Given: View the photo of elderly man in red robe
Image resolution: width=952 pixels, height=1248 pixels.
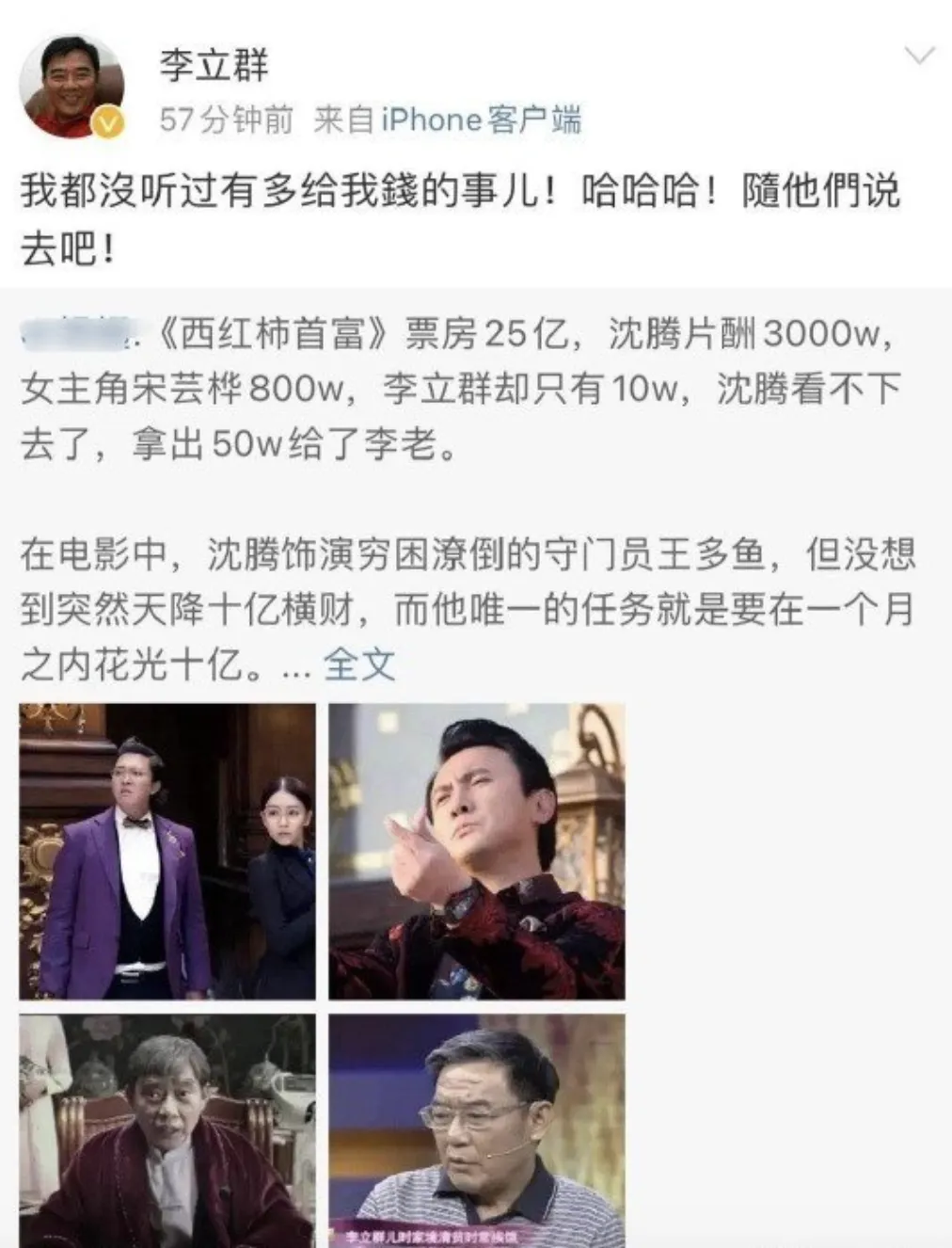Looking at the screenshot, I should tap(167, 1130).
